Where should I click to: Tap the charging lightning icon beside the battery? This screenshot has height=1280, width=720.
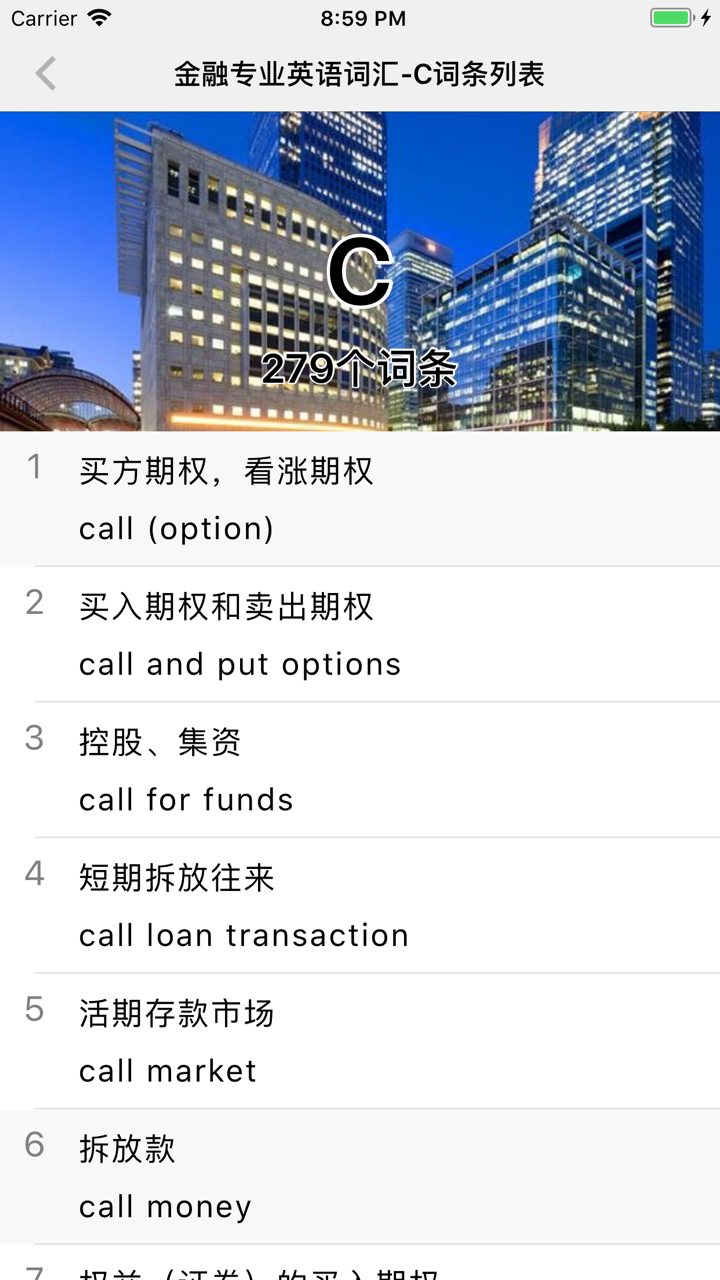706,17
